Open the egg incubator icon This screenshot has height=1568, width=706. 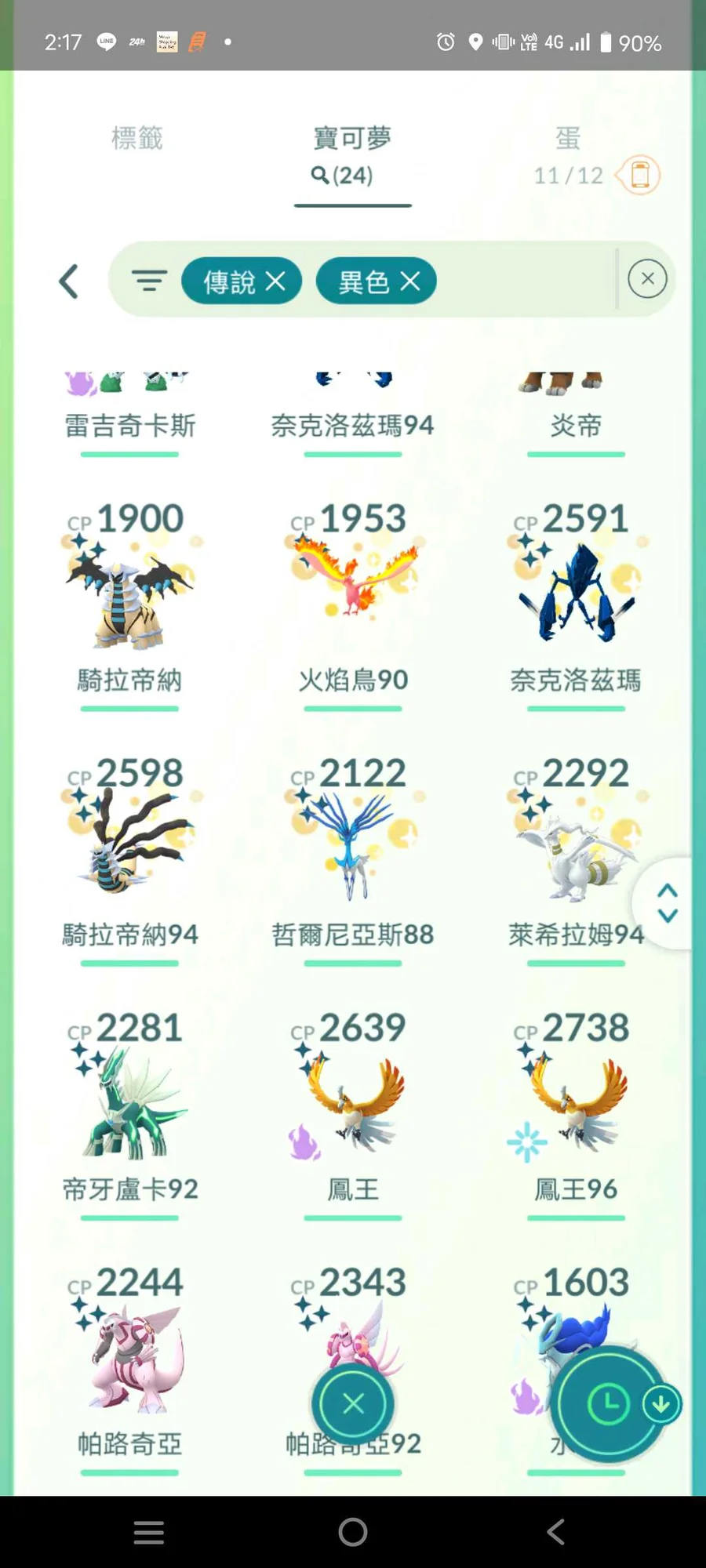tap(639, 175)
